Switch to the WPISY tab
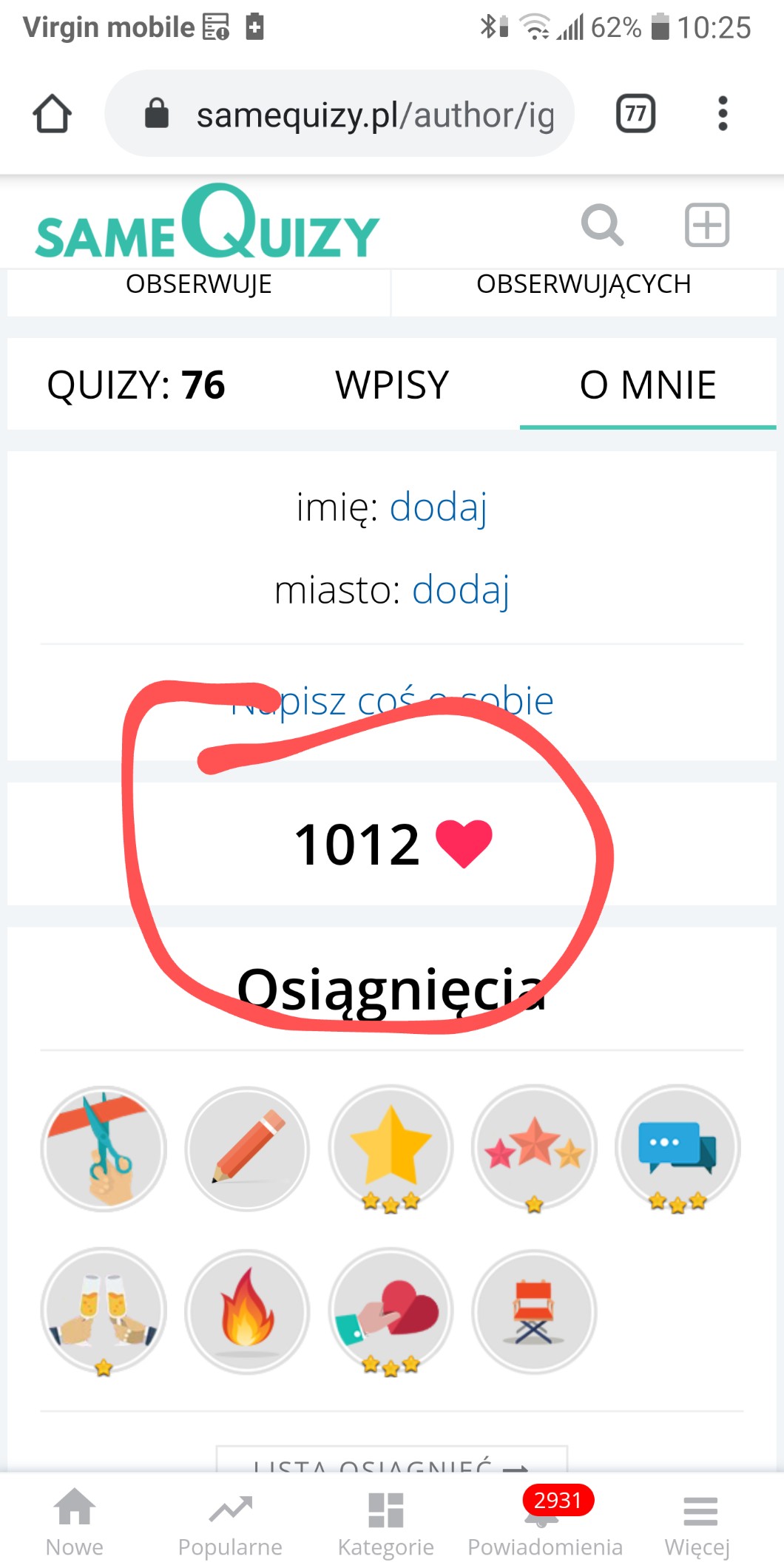 click(392, 385)
